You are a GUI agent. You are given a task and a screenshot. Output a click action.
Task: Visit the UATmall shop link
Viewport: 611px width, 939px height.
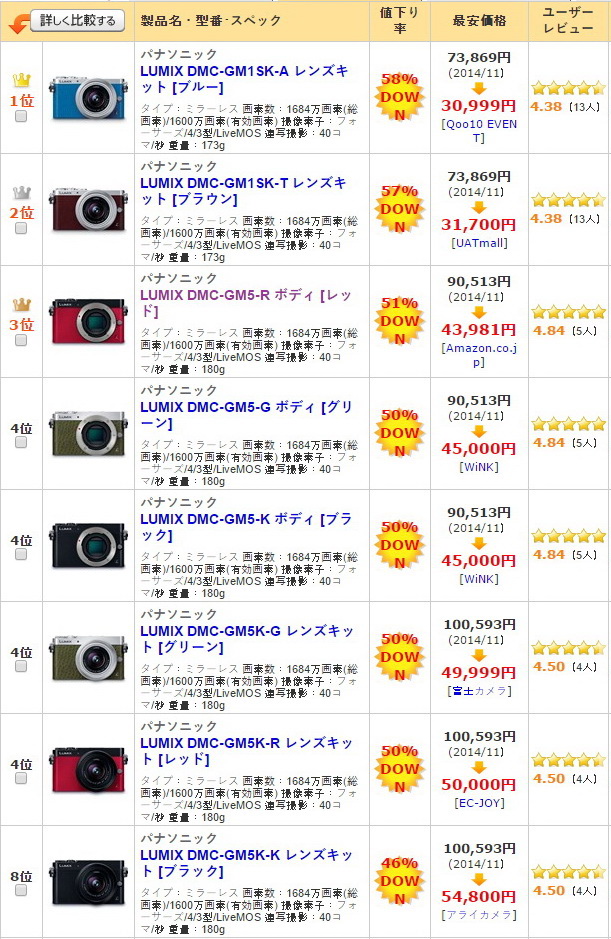pyautogui.click(x=479, y=243)
